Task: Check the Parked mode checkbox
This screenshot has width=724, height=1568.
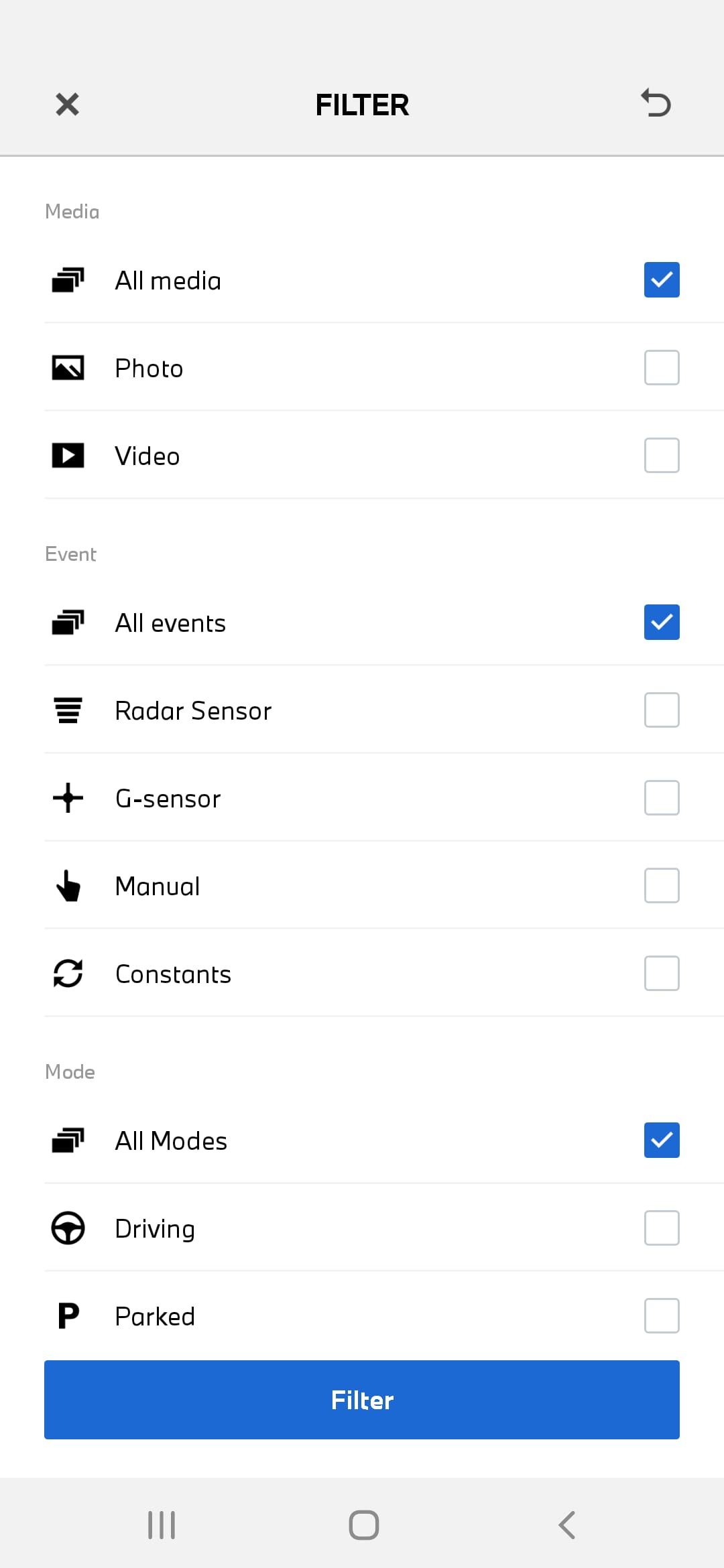Action: point(661,1315)
